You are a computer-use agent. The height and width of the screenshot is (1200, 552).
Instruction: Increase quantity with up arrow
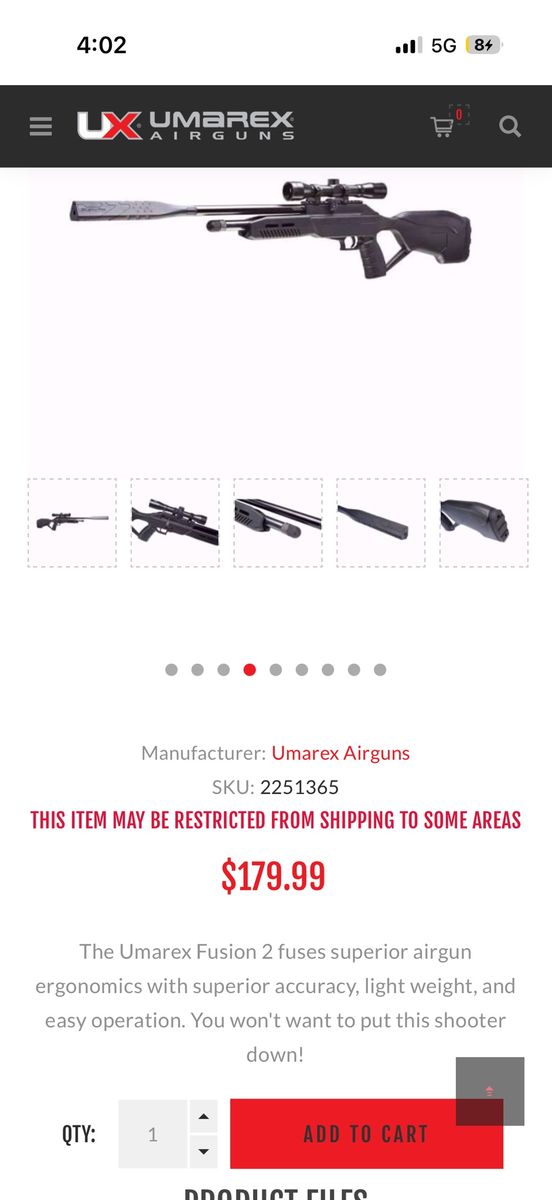click(203, 1116)
